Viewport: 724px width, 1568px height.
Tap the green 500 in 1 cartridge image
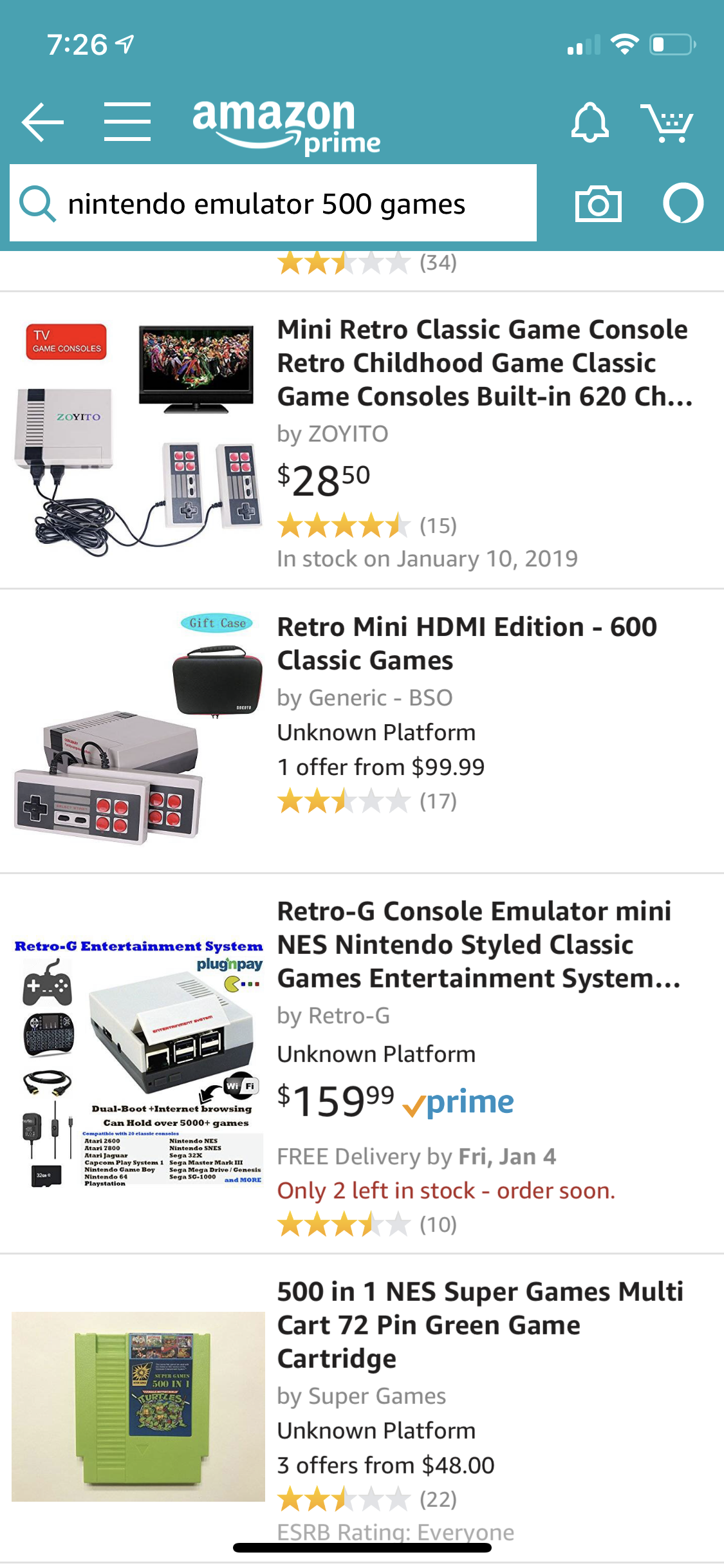point(138,1406)
